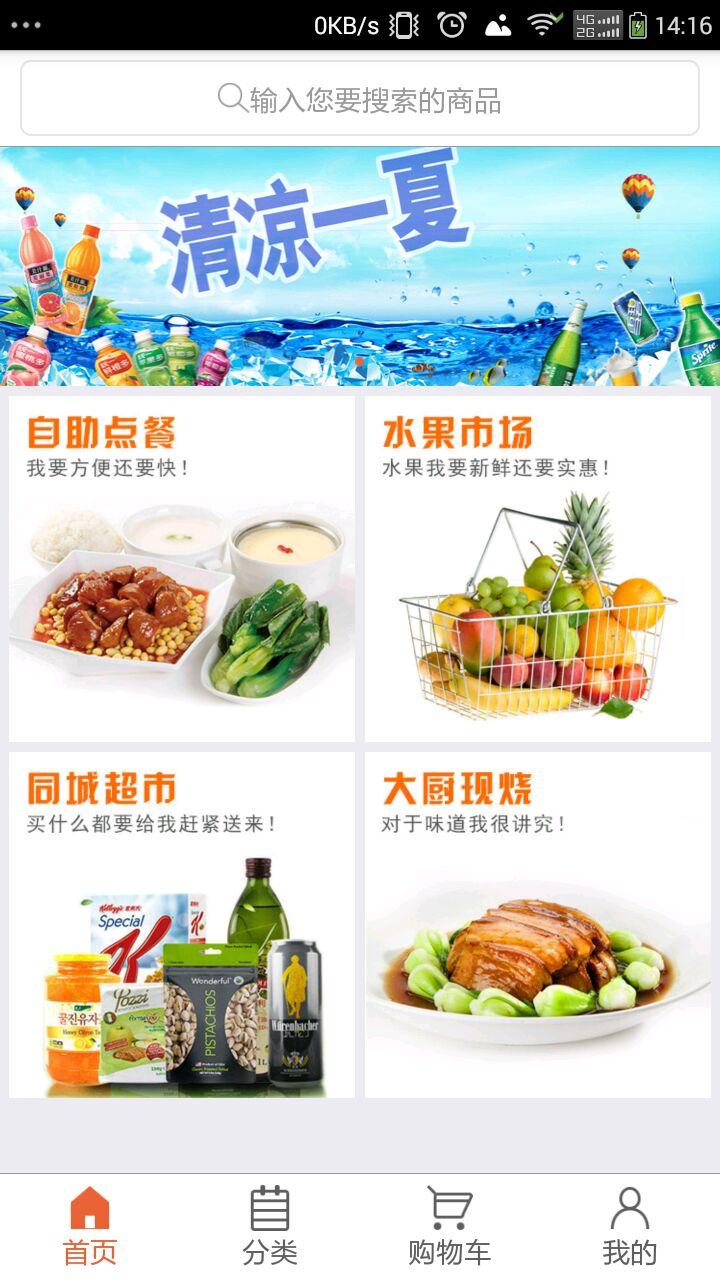
Task: Switch to the 首页 home tab
Action: pyautogui.click(x=90, y=1226)
